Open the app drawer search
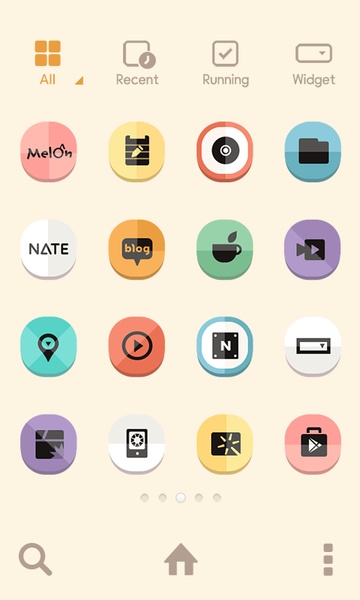This screenshot has height=600, width=360. click(x=35, y=559)
